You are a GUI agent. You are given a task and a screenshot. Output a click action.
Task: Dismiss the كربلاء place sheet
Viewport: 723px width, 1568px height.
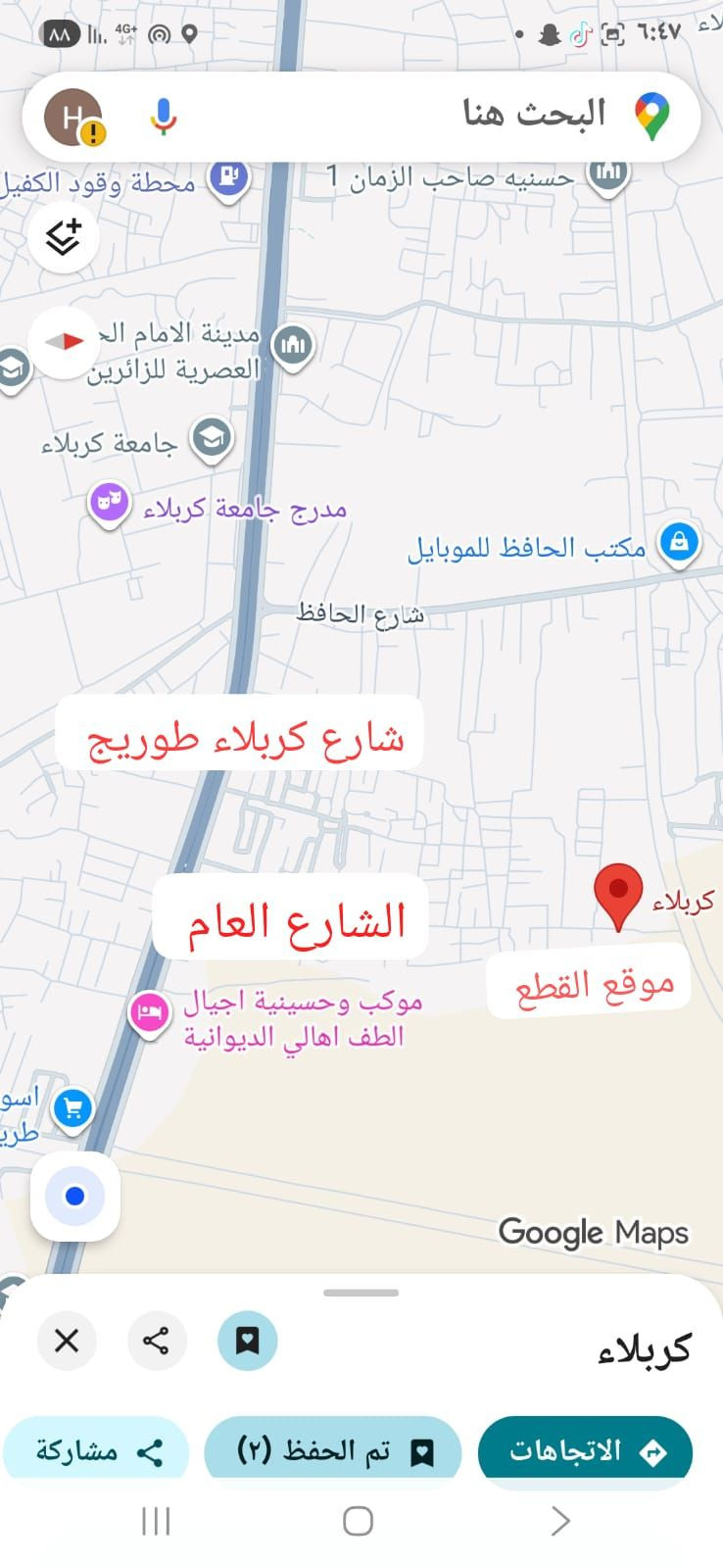pyautogui.click(x=67, y=1340)
